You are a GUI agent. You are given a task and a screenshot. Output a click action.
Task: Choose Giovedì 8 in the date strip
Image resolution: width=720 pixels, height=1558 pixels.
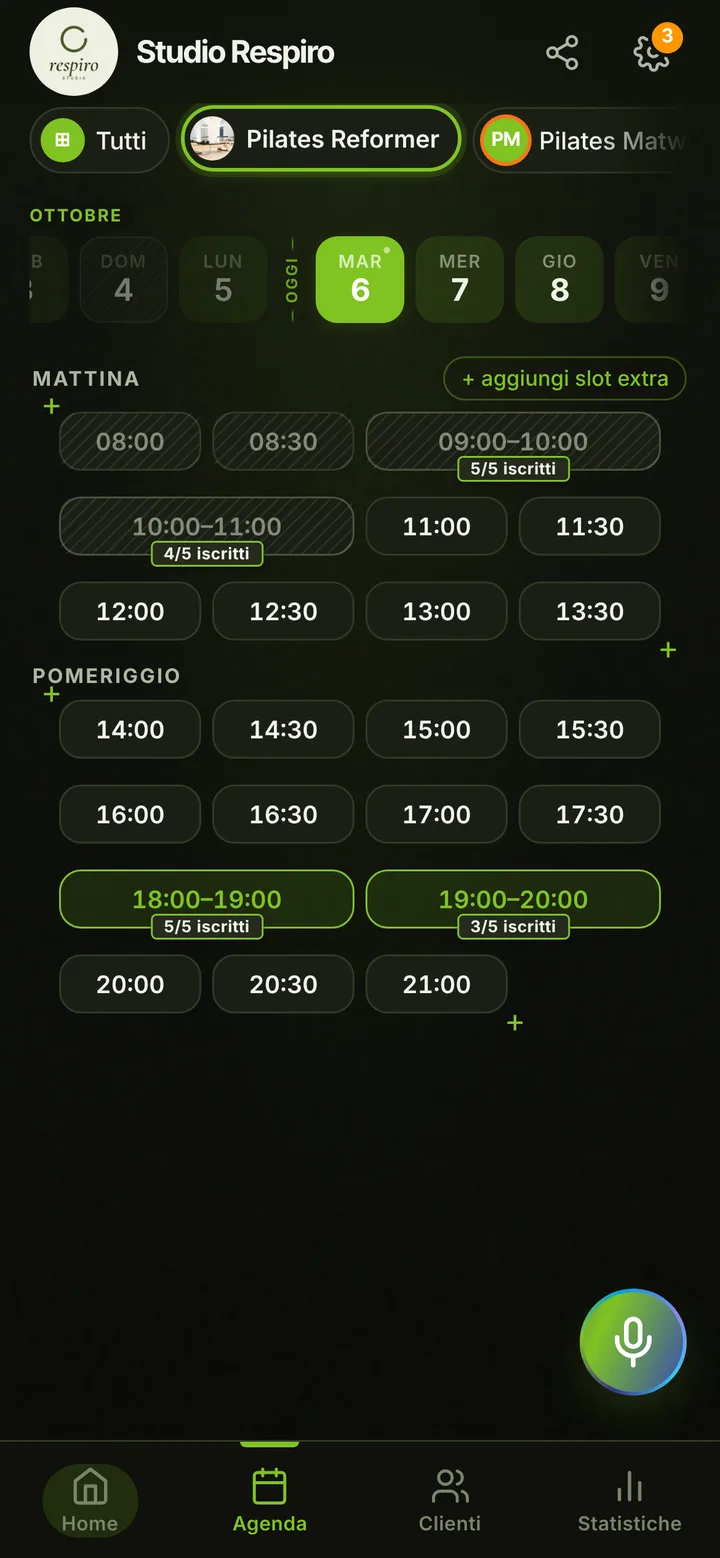pos(560,279)
